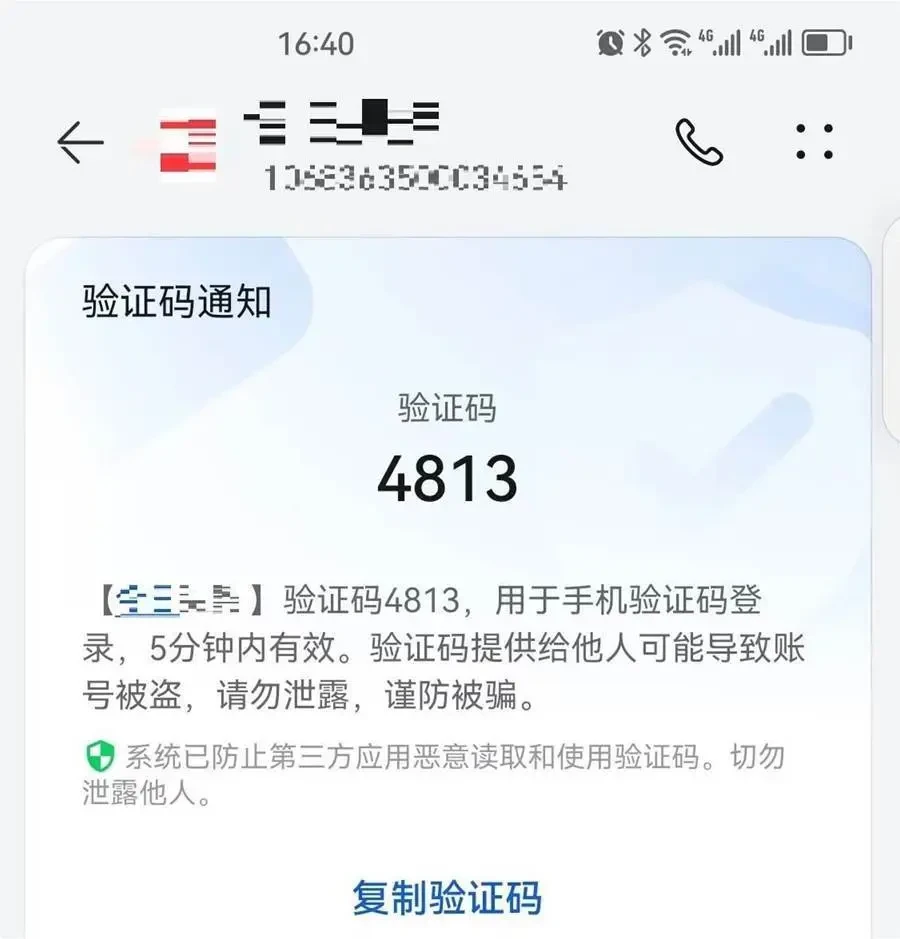Go back to the message list
900x939 pixels.
pyautogui.click(x=80, y=143)
